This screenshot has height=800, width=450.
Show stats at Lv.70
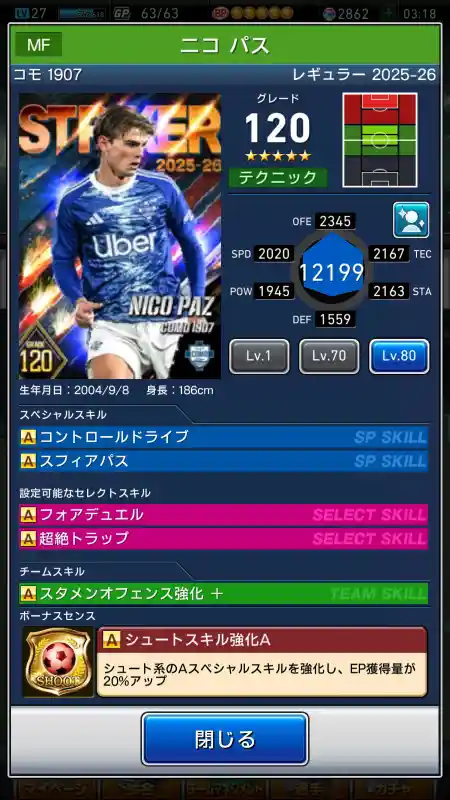pyautogui.click(x=329, y=356)
